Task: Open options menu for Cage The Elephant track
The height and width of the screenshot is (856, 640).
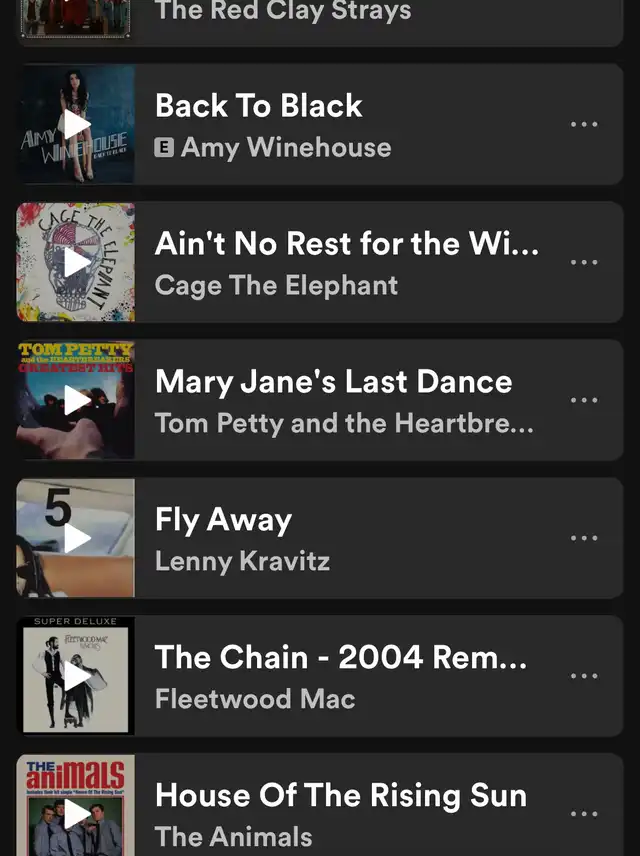Action: pyautogui.click(x=584, y=263)
